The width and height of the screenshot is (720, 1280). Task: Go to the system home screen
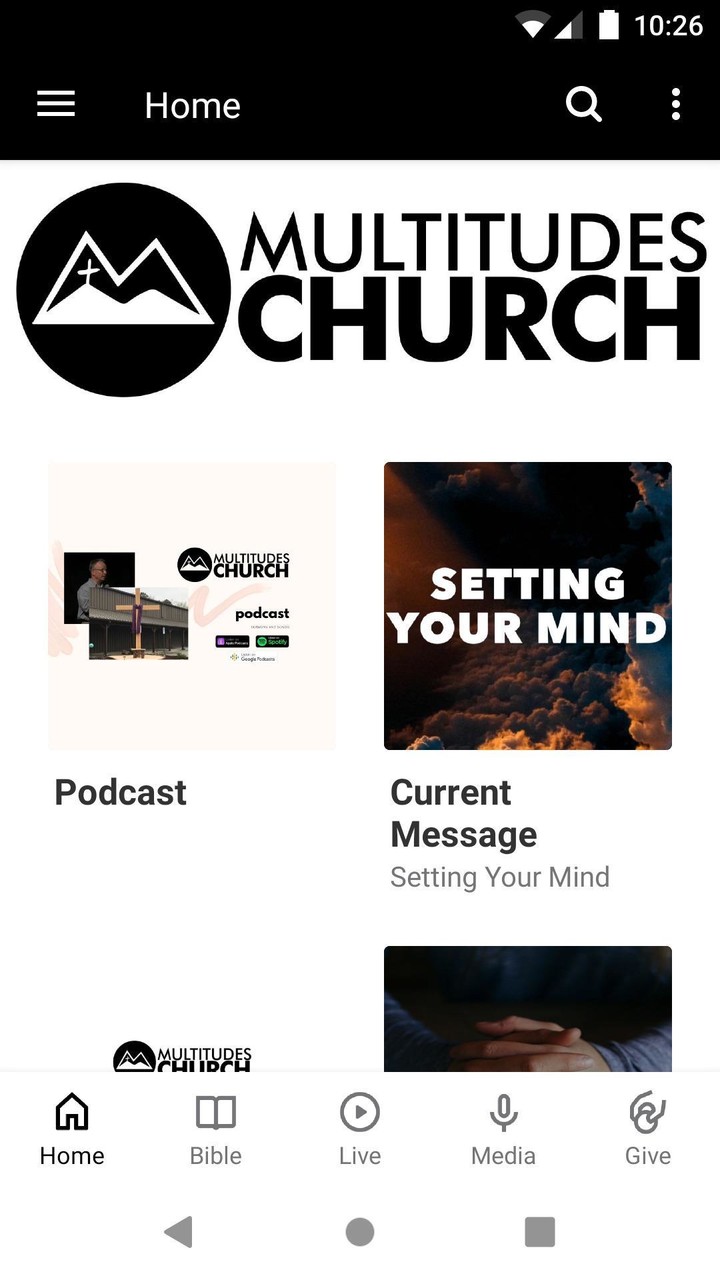click(360, 1232)
